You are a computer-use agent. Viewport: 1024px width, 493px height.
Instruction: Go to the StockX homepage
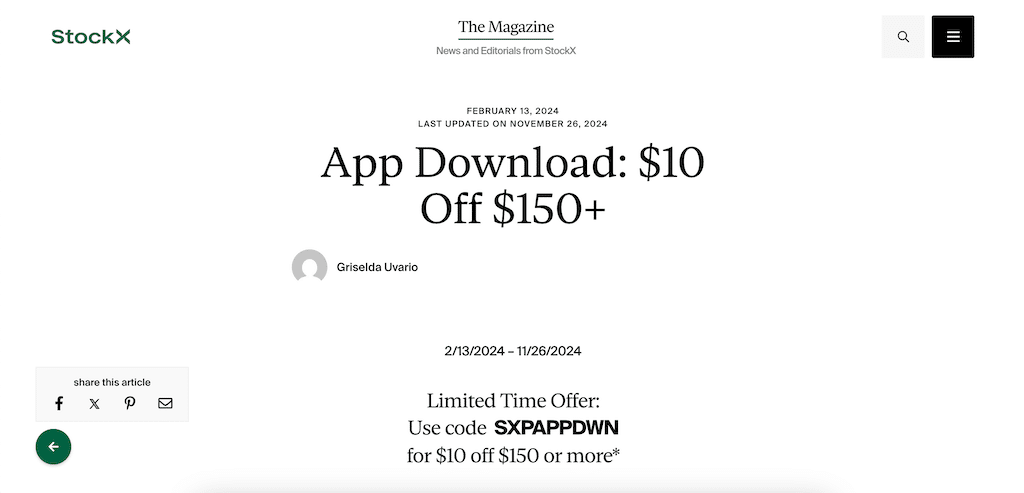coord(91,37)
